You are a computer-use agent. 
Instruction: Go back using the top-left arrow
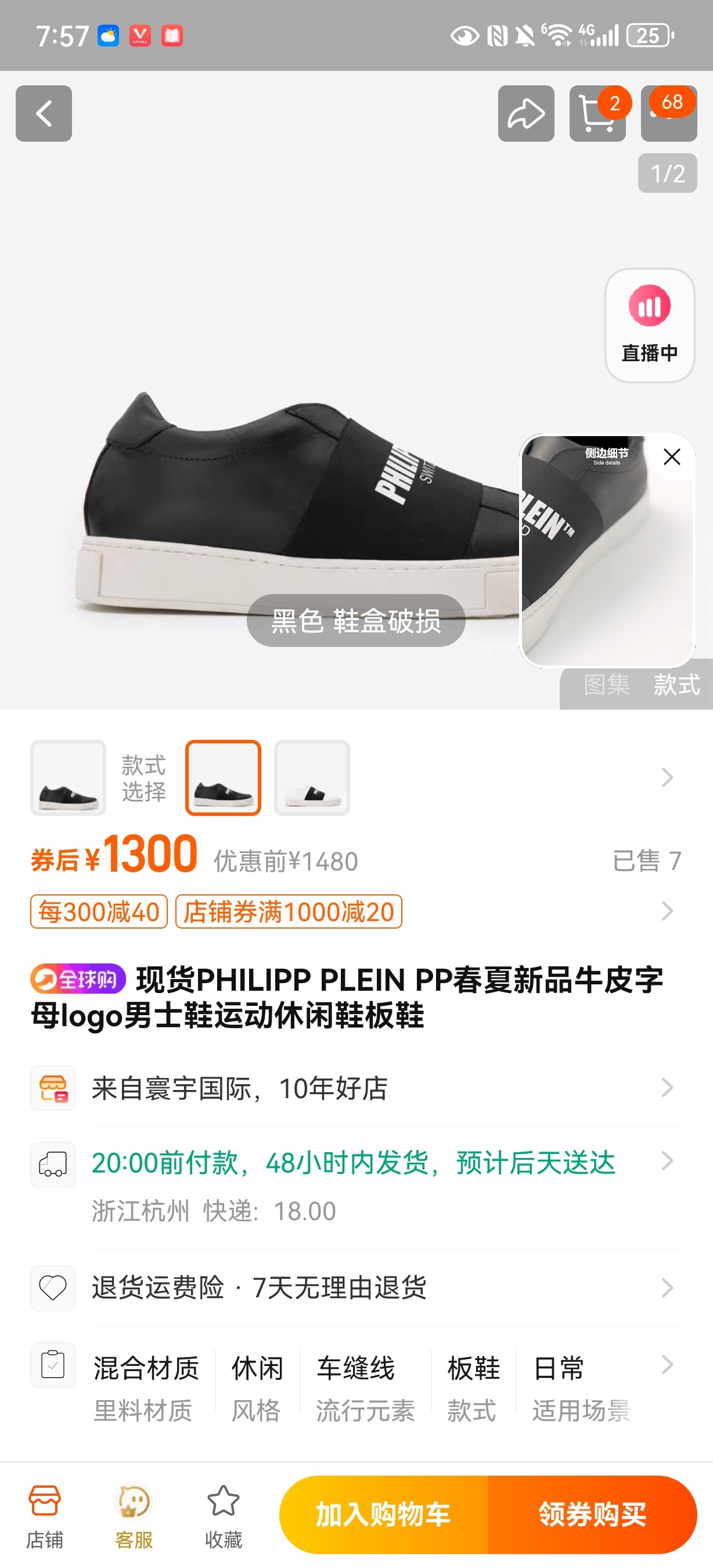[x=44, y=114]
